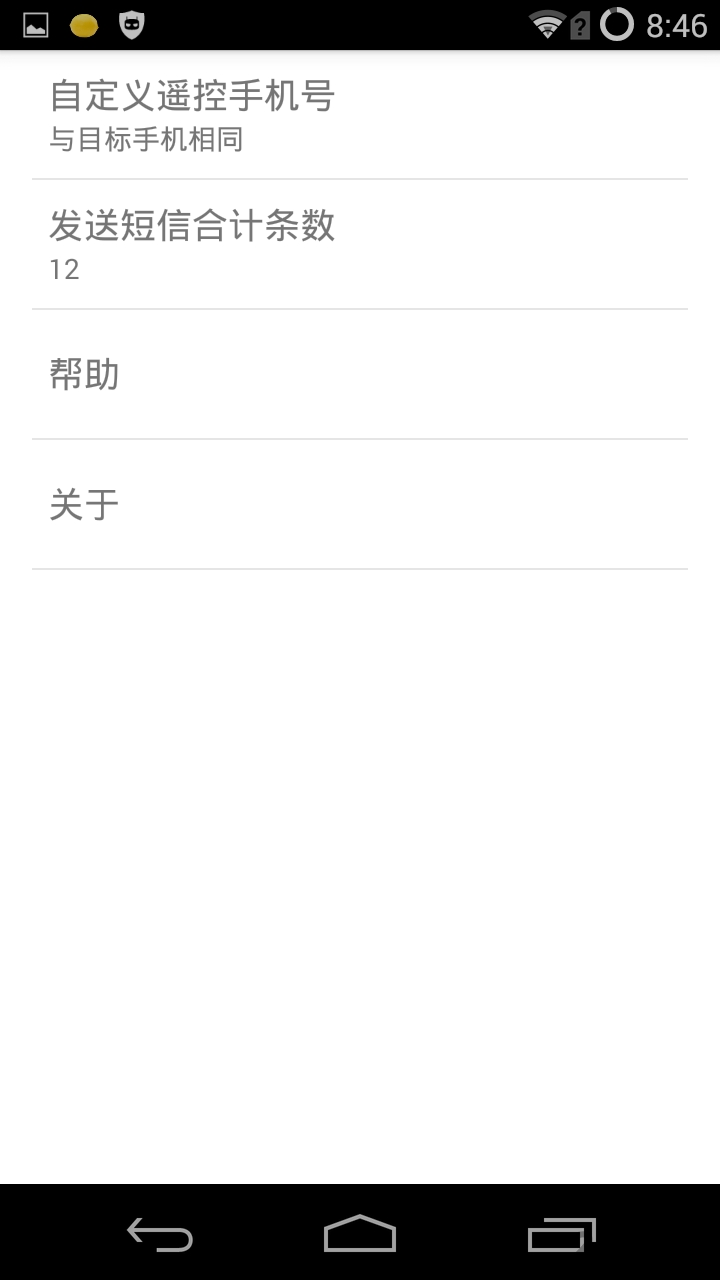
Task: Open the Recents navigation button
Action: coord(561,1235)
